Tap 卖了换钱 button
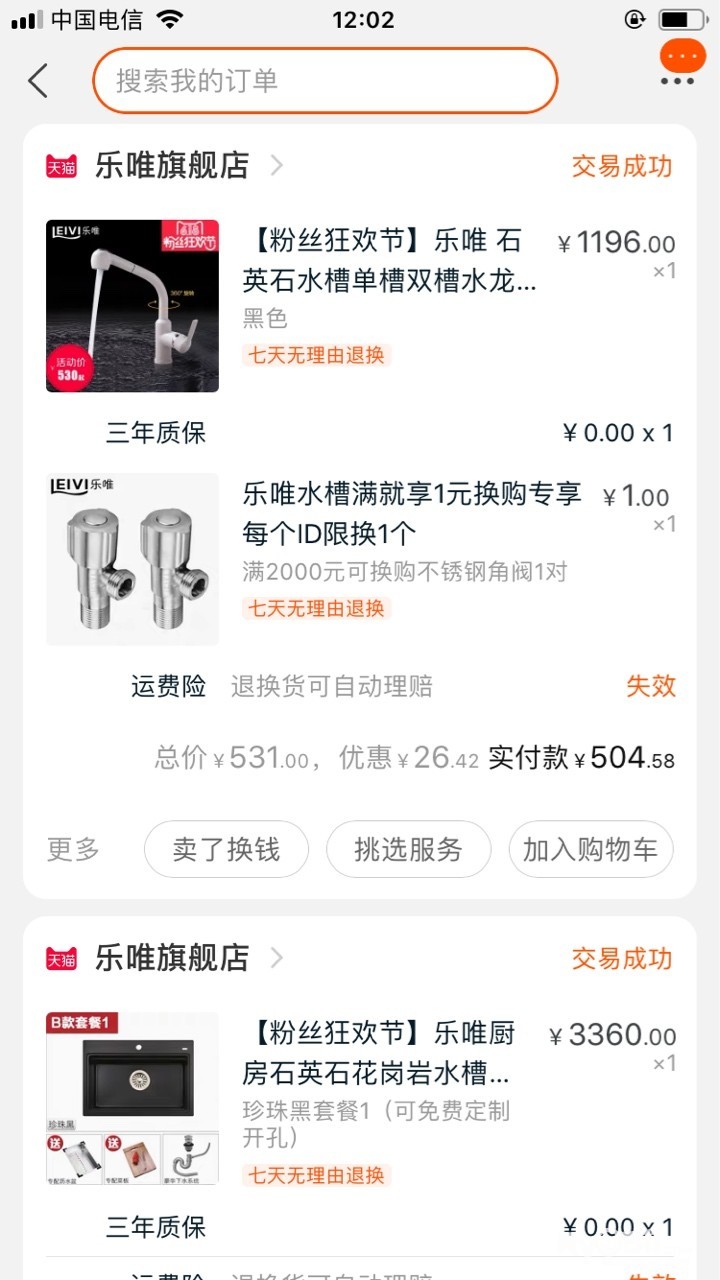The height and width of the screenshot is (1280, 720). (226, 850)
